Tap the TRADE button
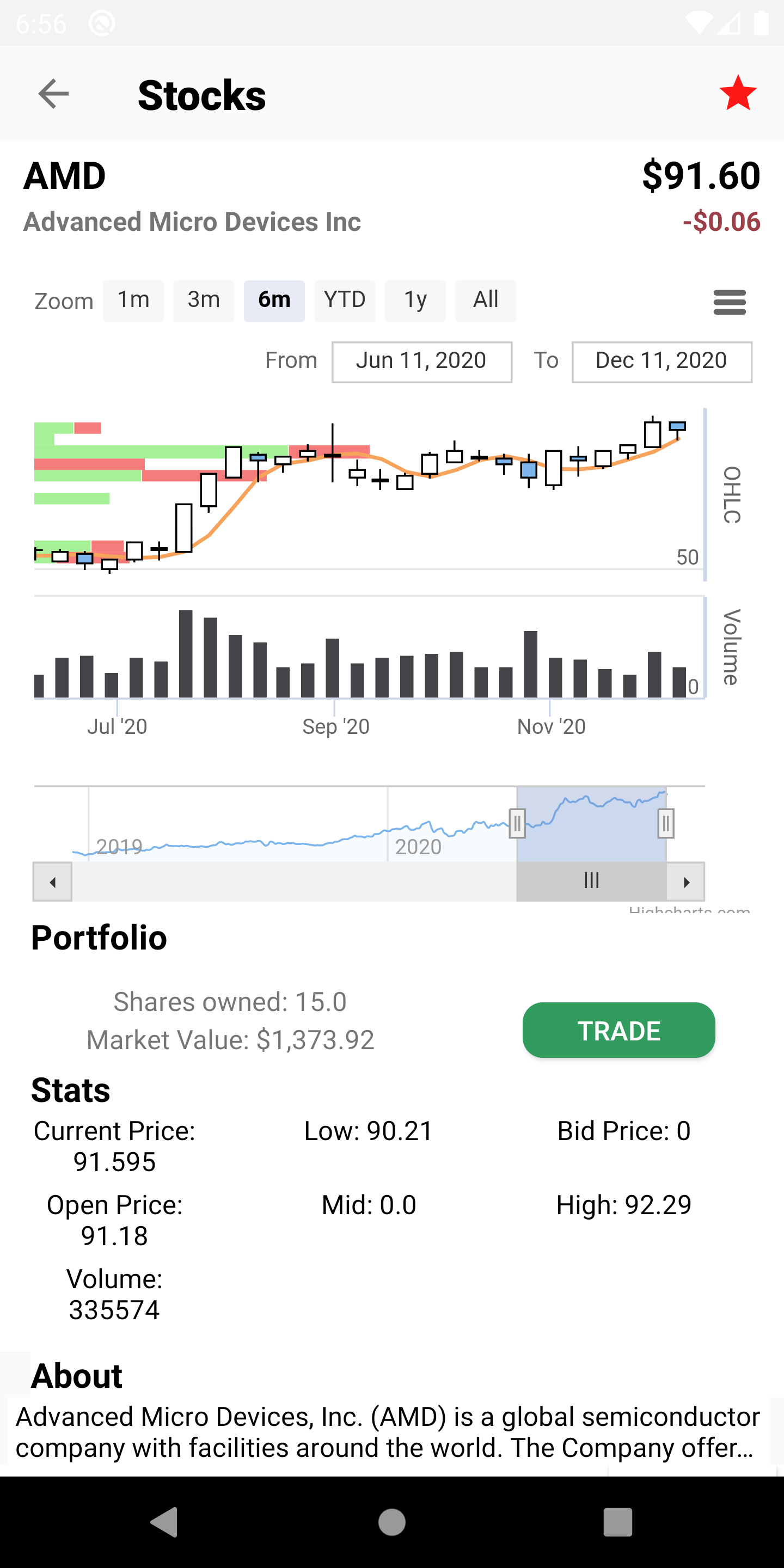The width and height of the screenshot is (784, 1568). (618, 1030)
